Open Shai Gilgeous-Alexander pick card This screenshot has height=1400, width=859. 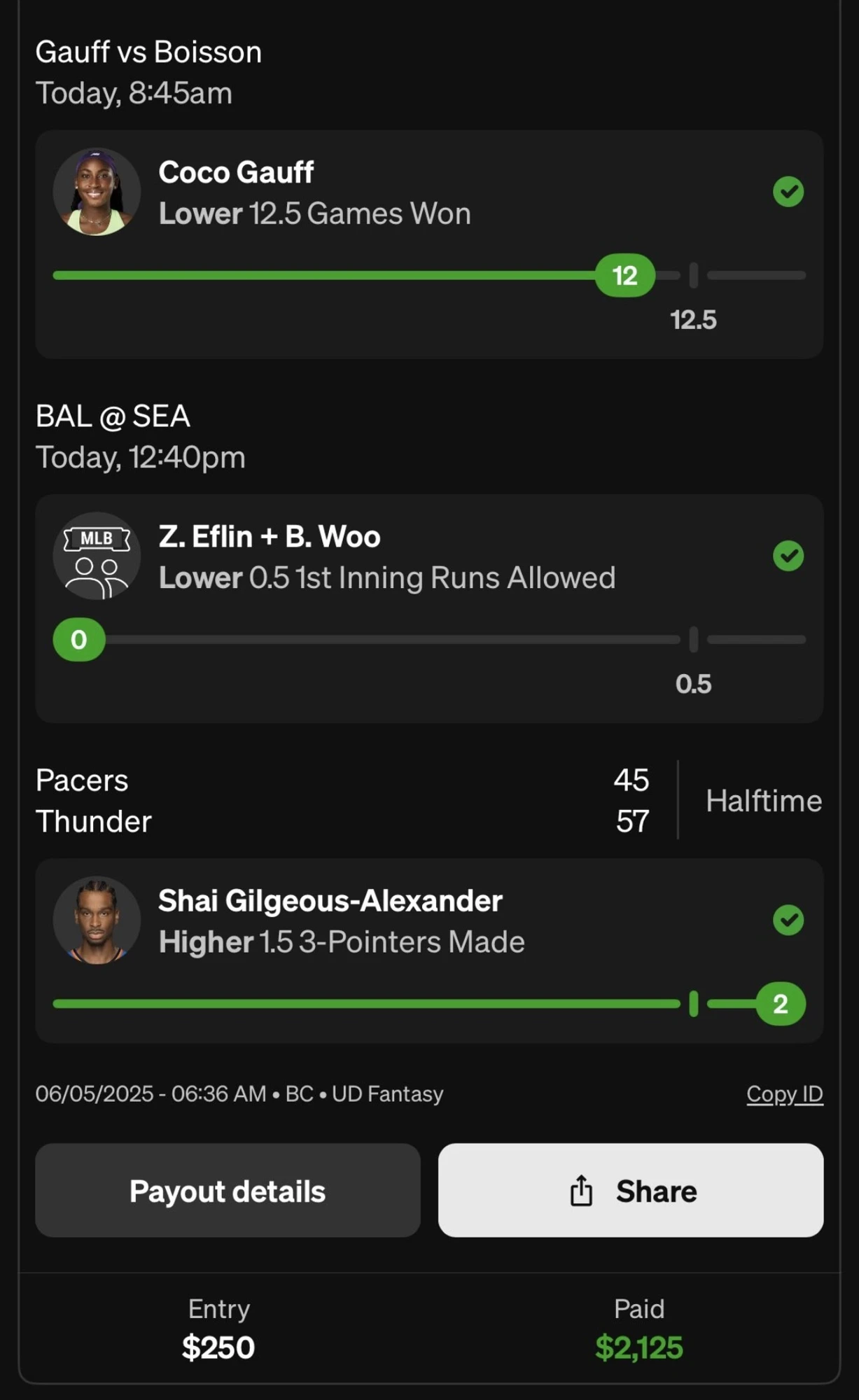click(x=429, y=951)
